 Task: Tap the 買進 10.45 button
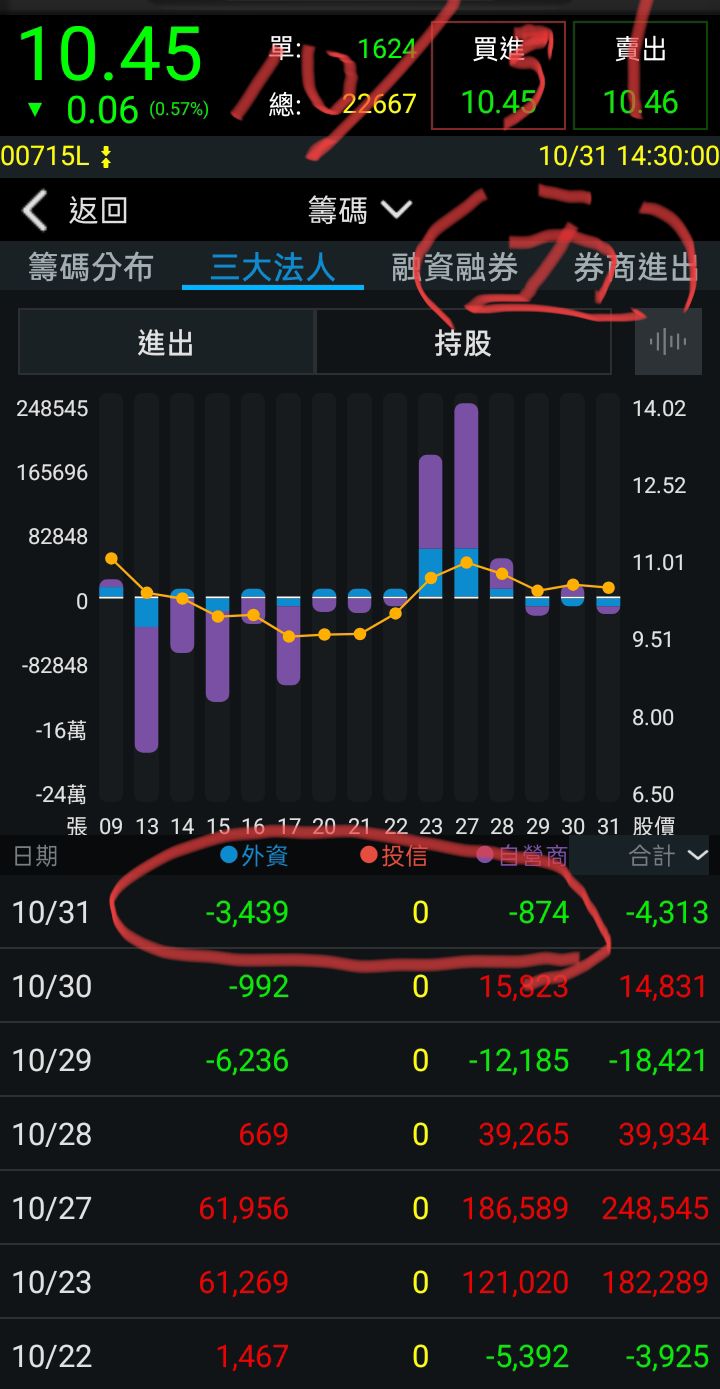coord(498,77)
